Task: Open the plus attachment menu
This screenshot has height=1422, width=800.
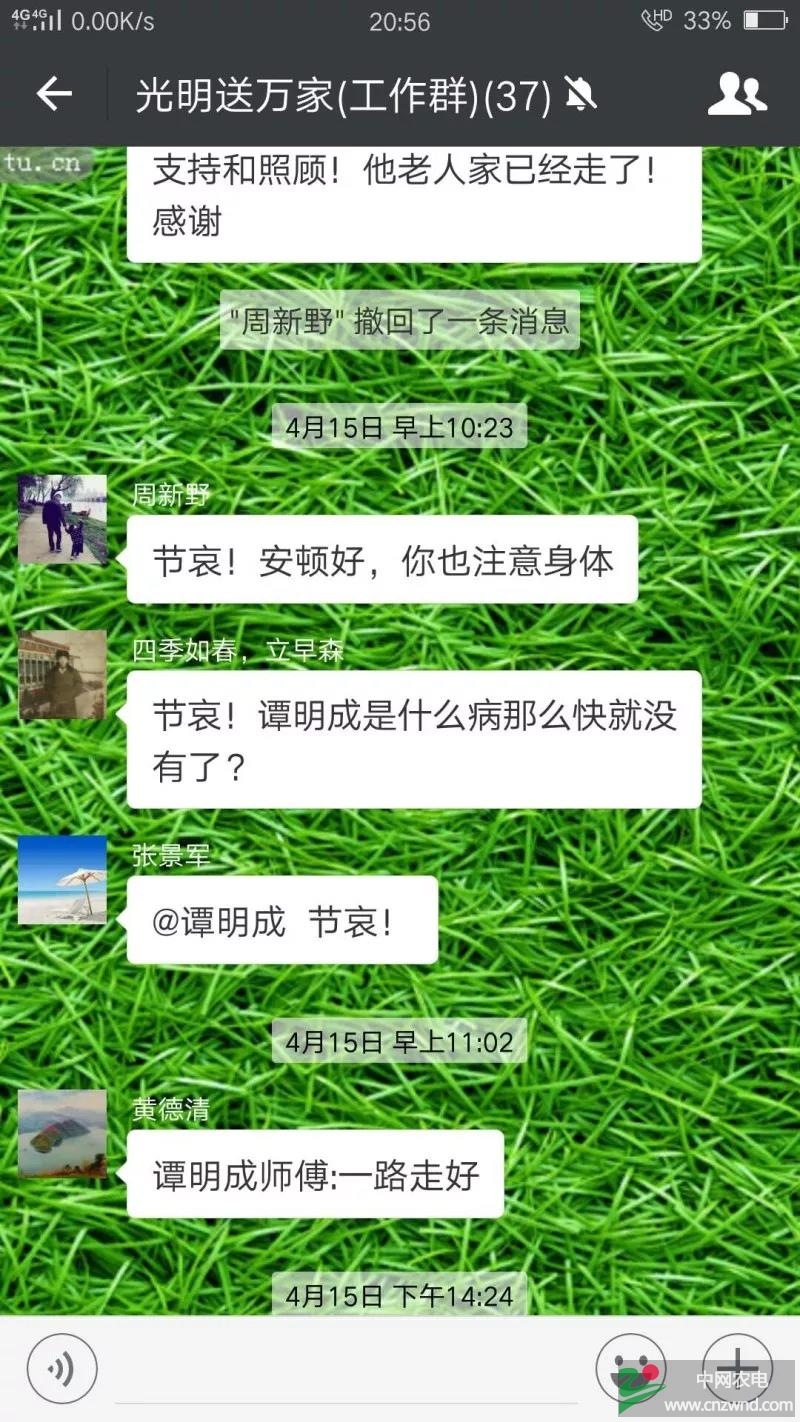Action: (736, 1366)
